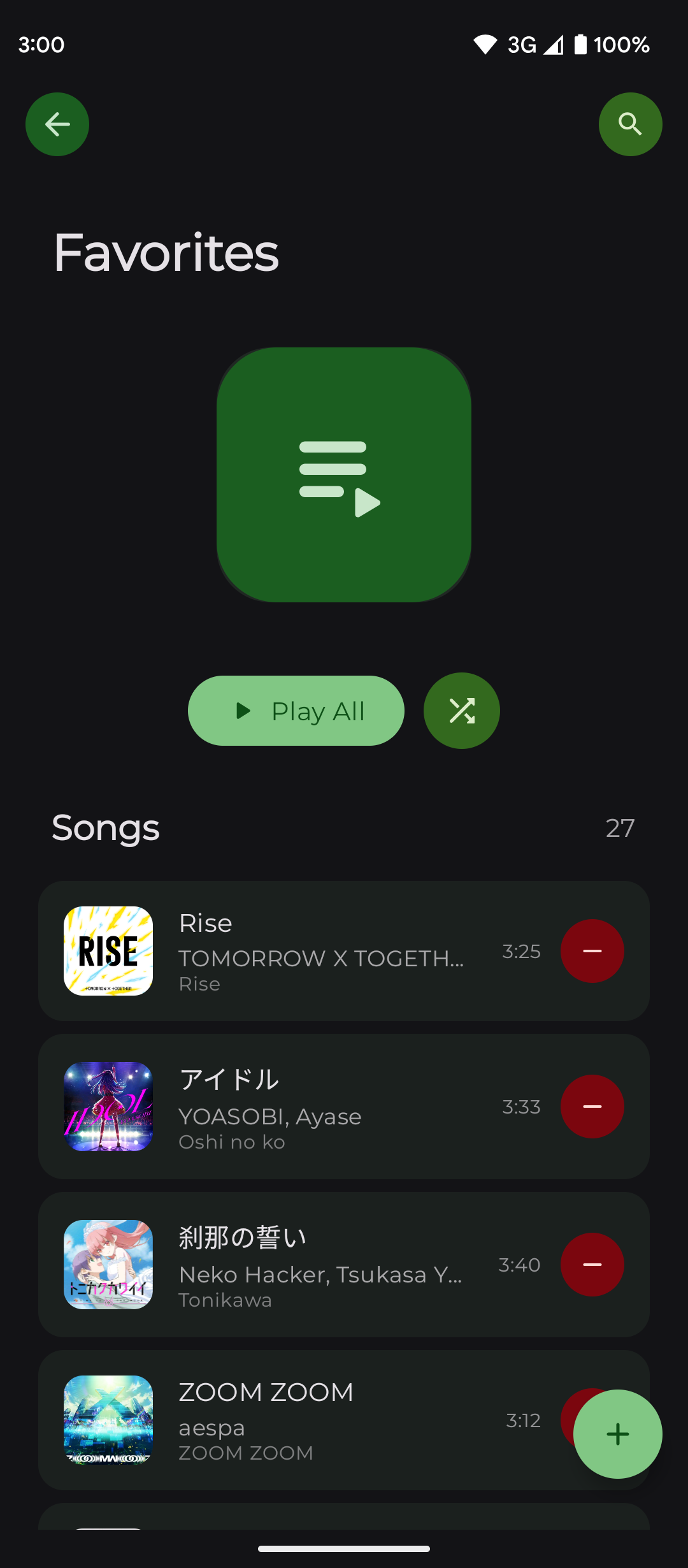Remove 刹那の誓い from Favorites
This screenshot has width=688, height=1568.
coord(592,1265)
